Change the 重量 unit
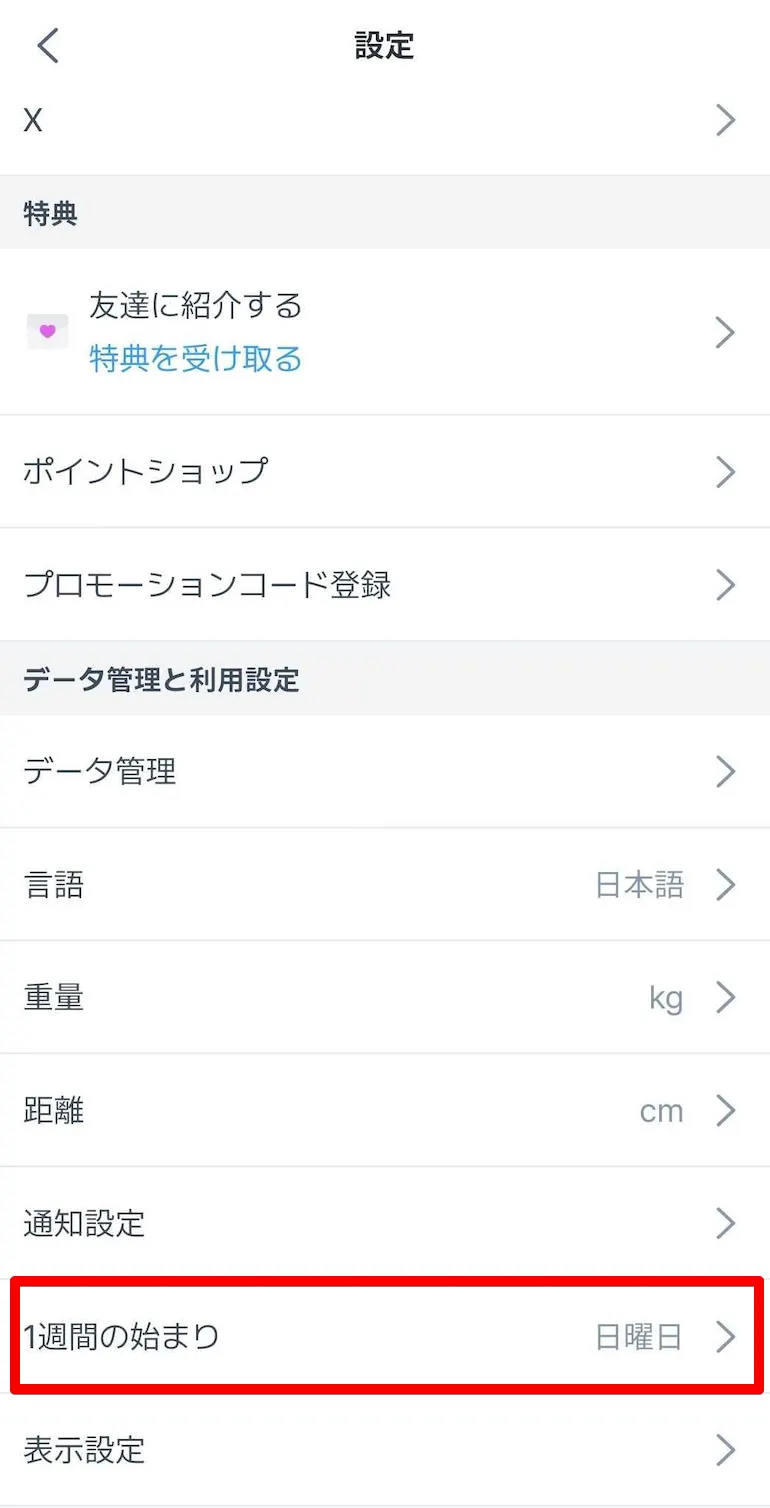770x1508 pixels. [385, 998]
